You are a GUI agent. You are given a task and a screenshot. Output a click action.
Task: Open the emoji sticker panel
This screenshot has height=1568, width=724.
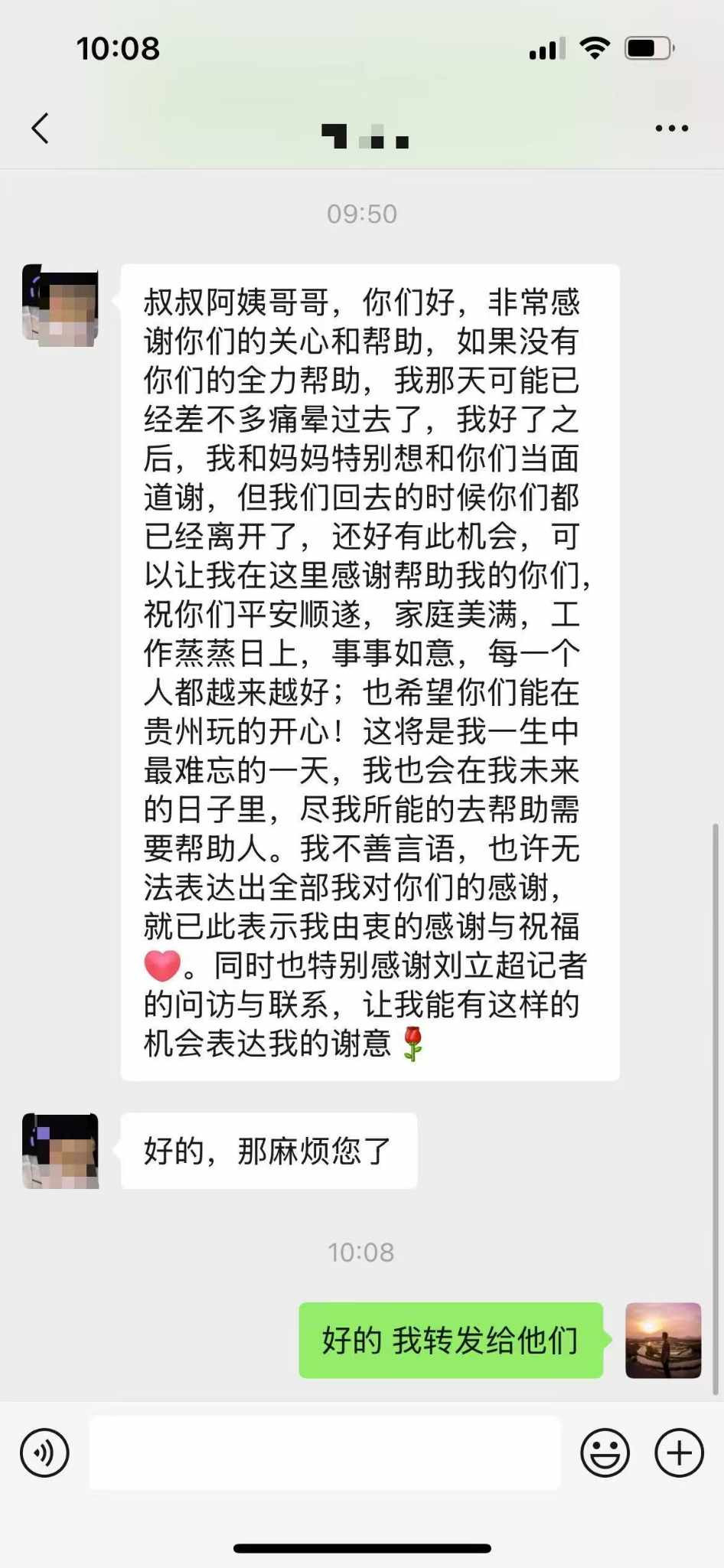[x=605, y=1453]
